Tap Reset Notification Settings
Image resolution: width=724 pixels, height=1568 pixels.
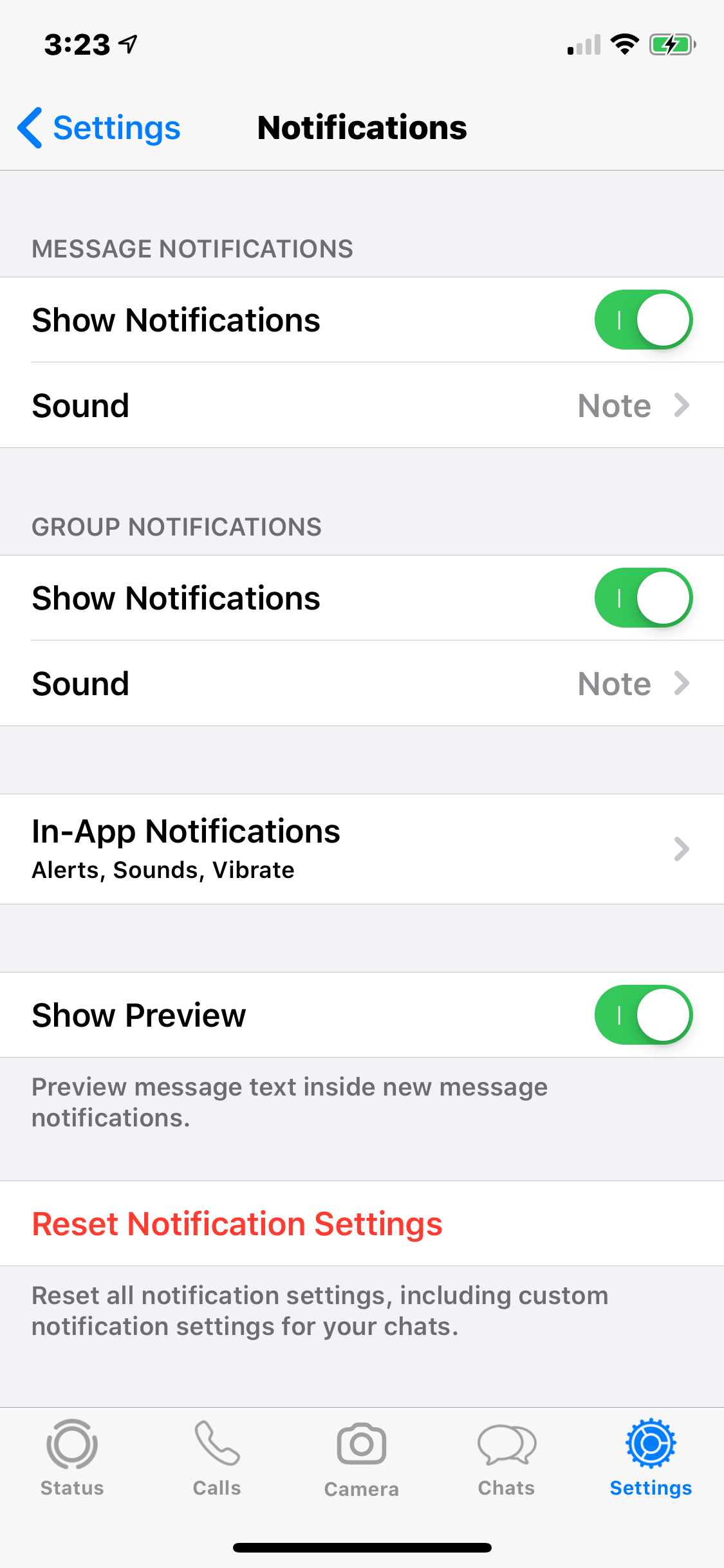[x=237, y=1224]
